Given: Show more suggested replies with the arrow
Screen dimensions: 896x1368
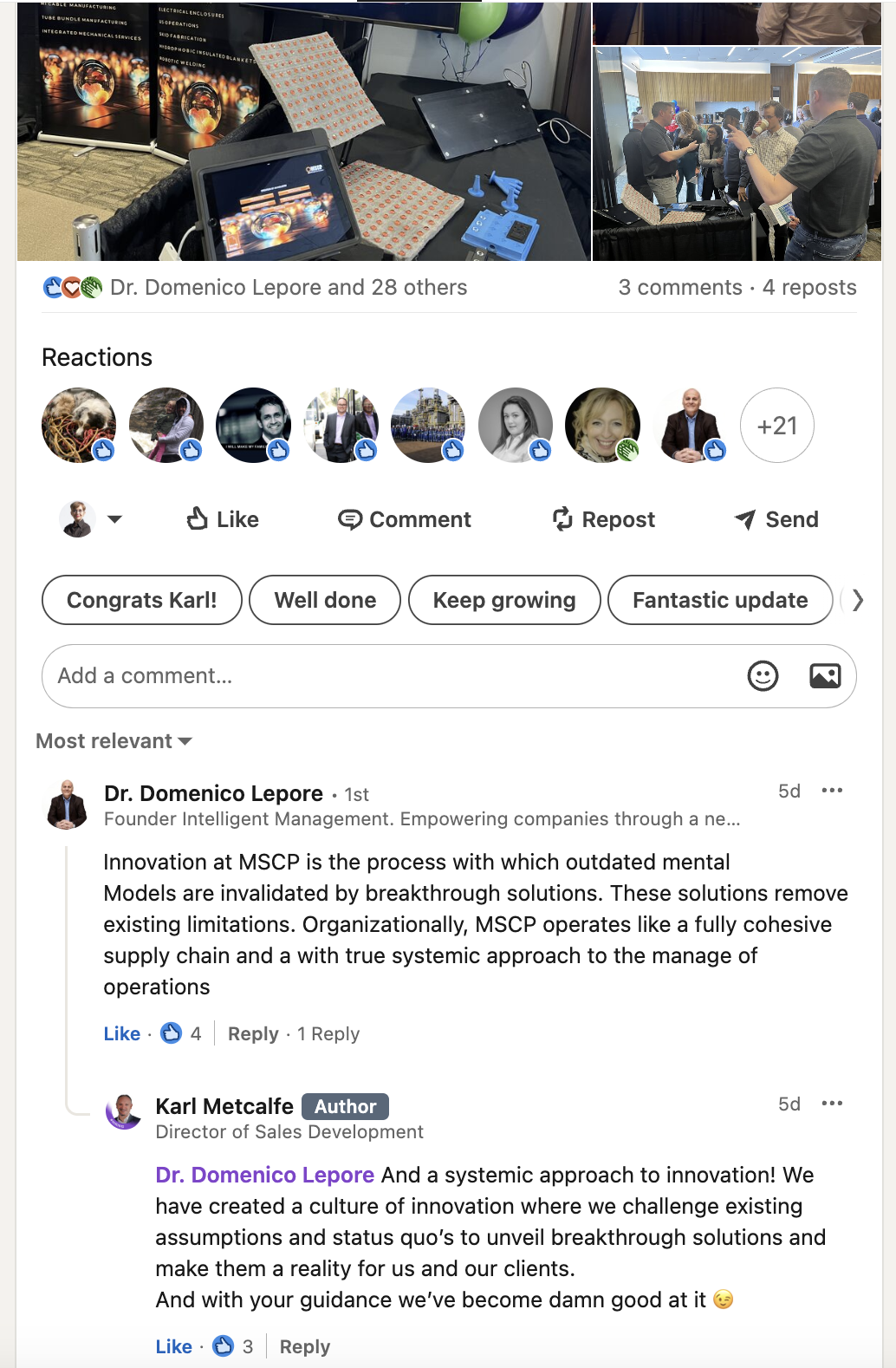Looking at the screenshot, I should click(x=857, y=600).
